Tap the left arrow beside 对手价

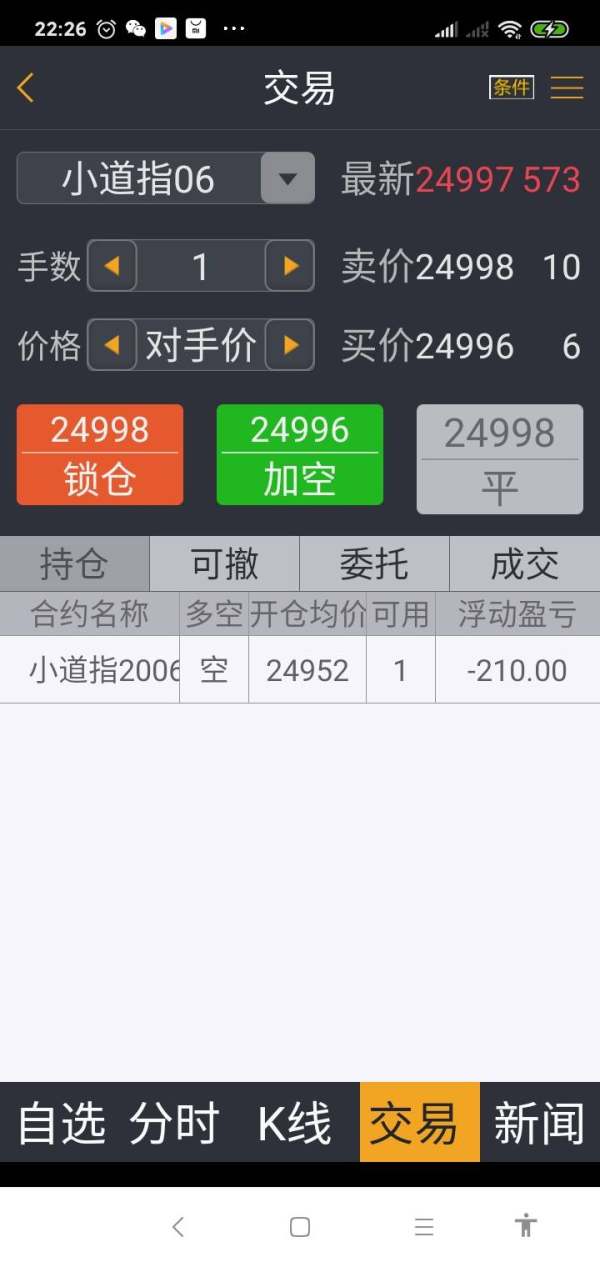tap(112, 345)
